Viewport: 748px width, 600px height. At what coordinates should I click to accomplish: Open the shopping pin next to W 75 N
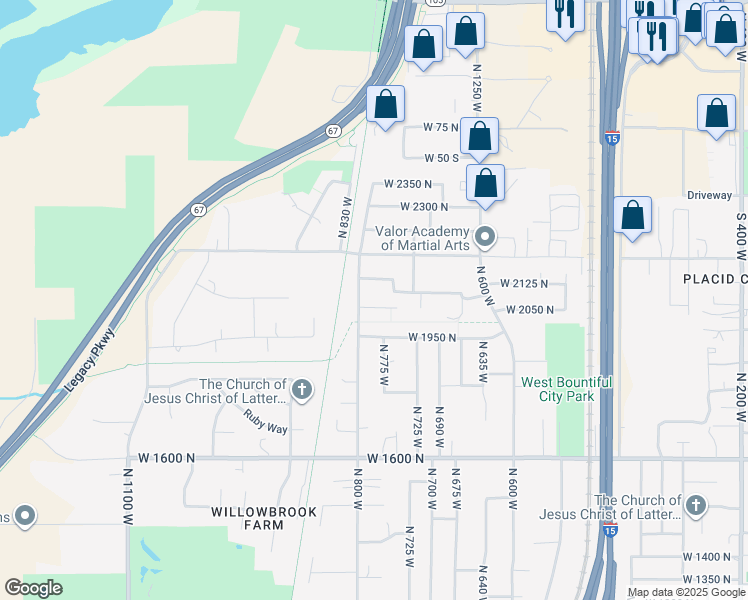pos(479,139)
